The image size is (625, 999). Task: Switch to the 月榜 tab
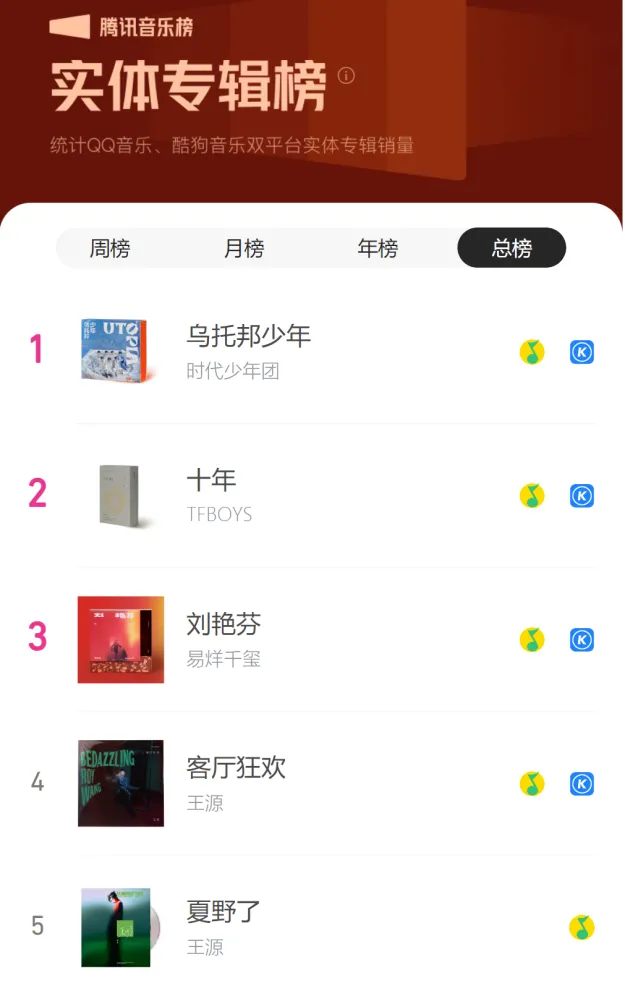pyautogui.click(x=244, y=248)
